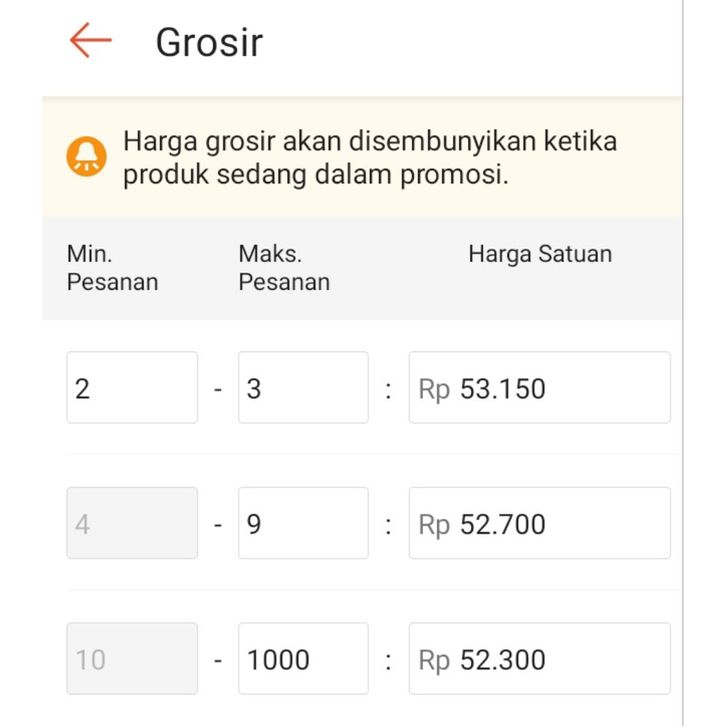Viewport: 726px width, 726px height.
Task: Edit the unit price Rp 53.150
Action: pyautogui.click(x=540, y=388)
